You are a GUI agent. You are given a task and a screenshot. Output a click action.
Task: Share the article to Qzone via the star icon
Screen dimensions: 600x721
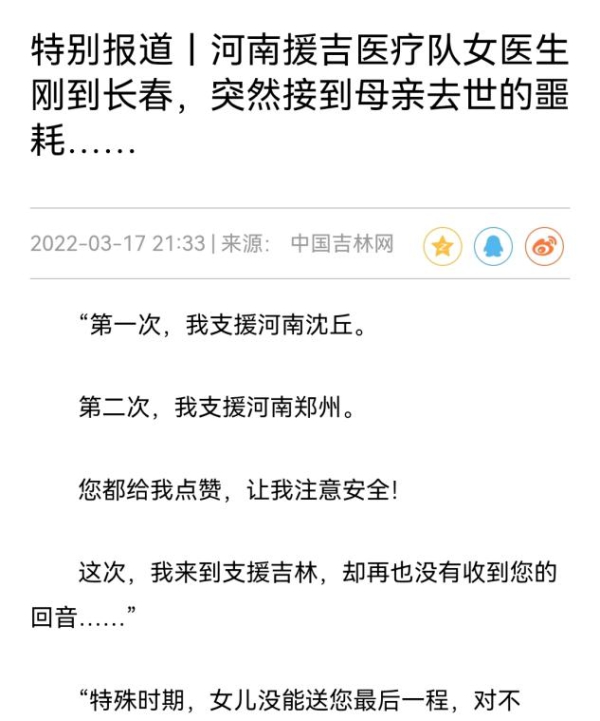click(x=443, y=246)
